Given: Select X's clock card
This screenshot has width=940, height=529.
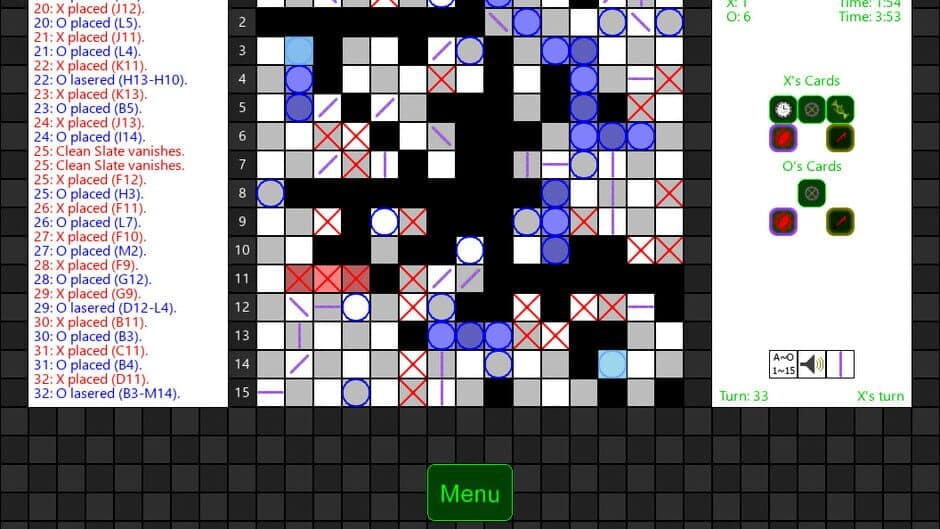Looking at the screenshot, I should pos(783,108).
